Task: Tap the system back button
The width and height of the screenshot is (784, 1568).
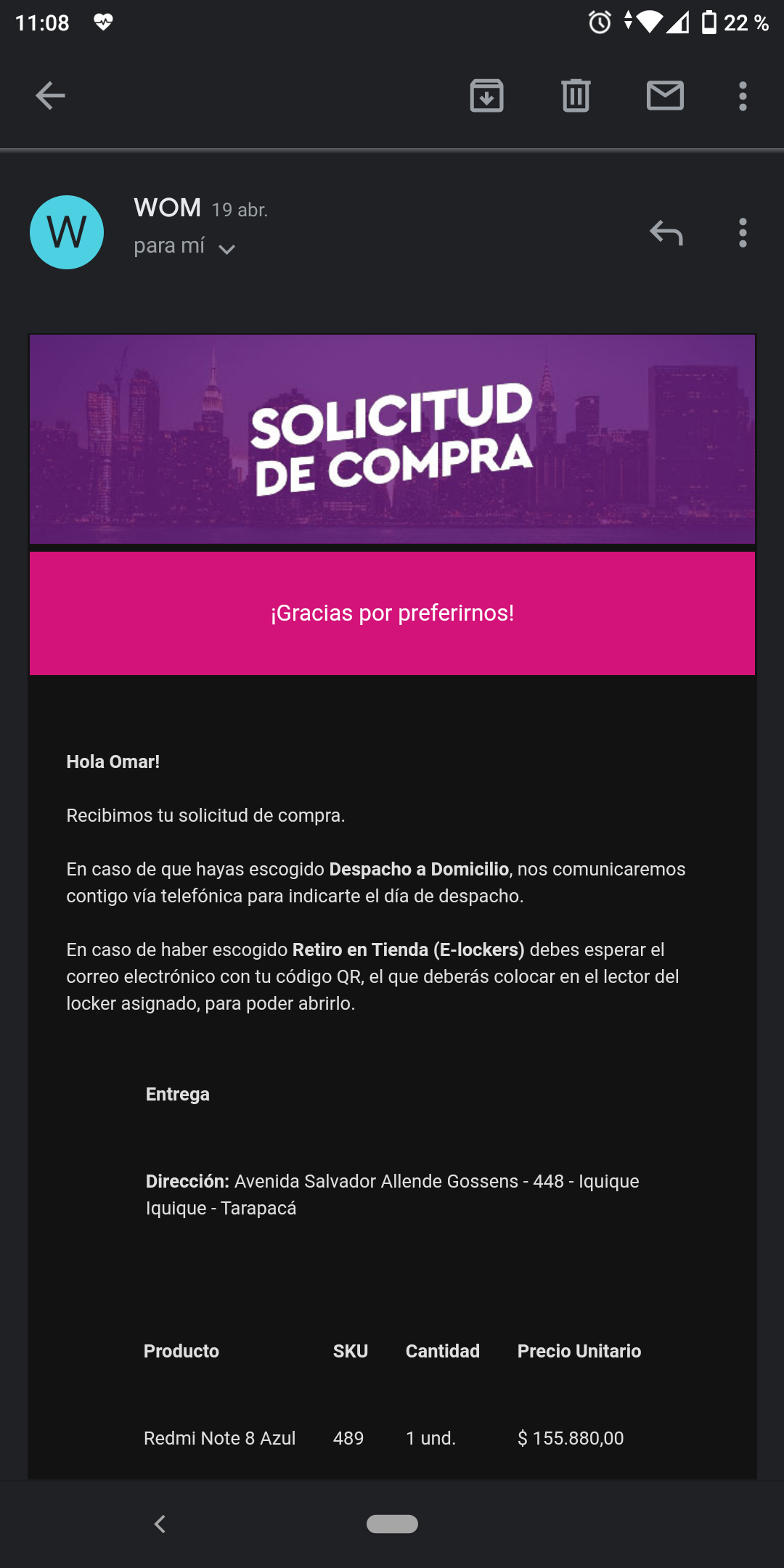Action: [x=160, y=1524]
